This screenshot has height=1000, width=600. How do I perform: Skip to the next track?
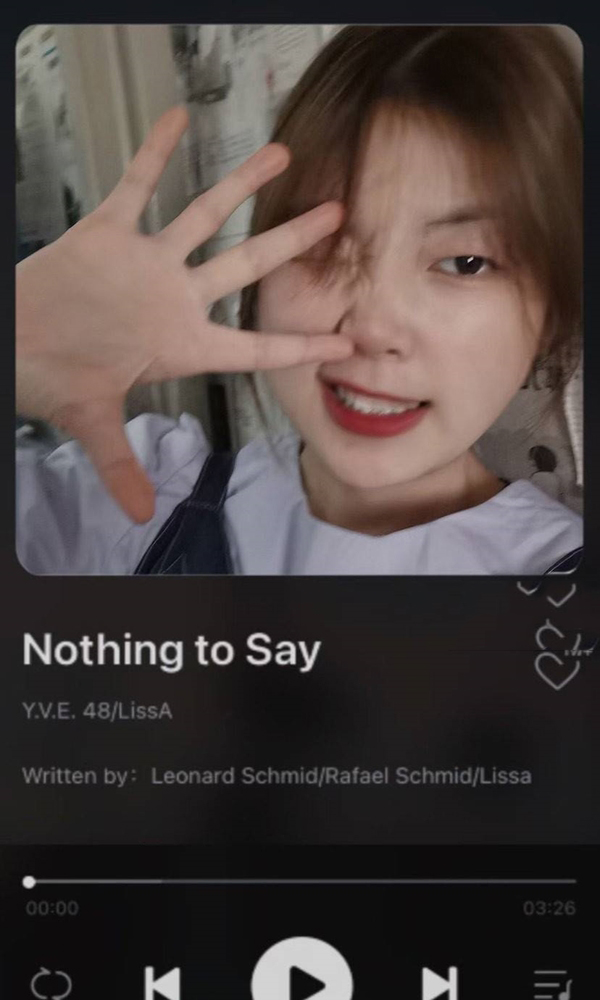click(x=439, y=982)
